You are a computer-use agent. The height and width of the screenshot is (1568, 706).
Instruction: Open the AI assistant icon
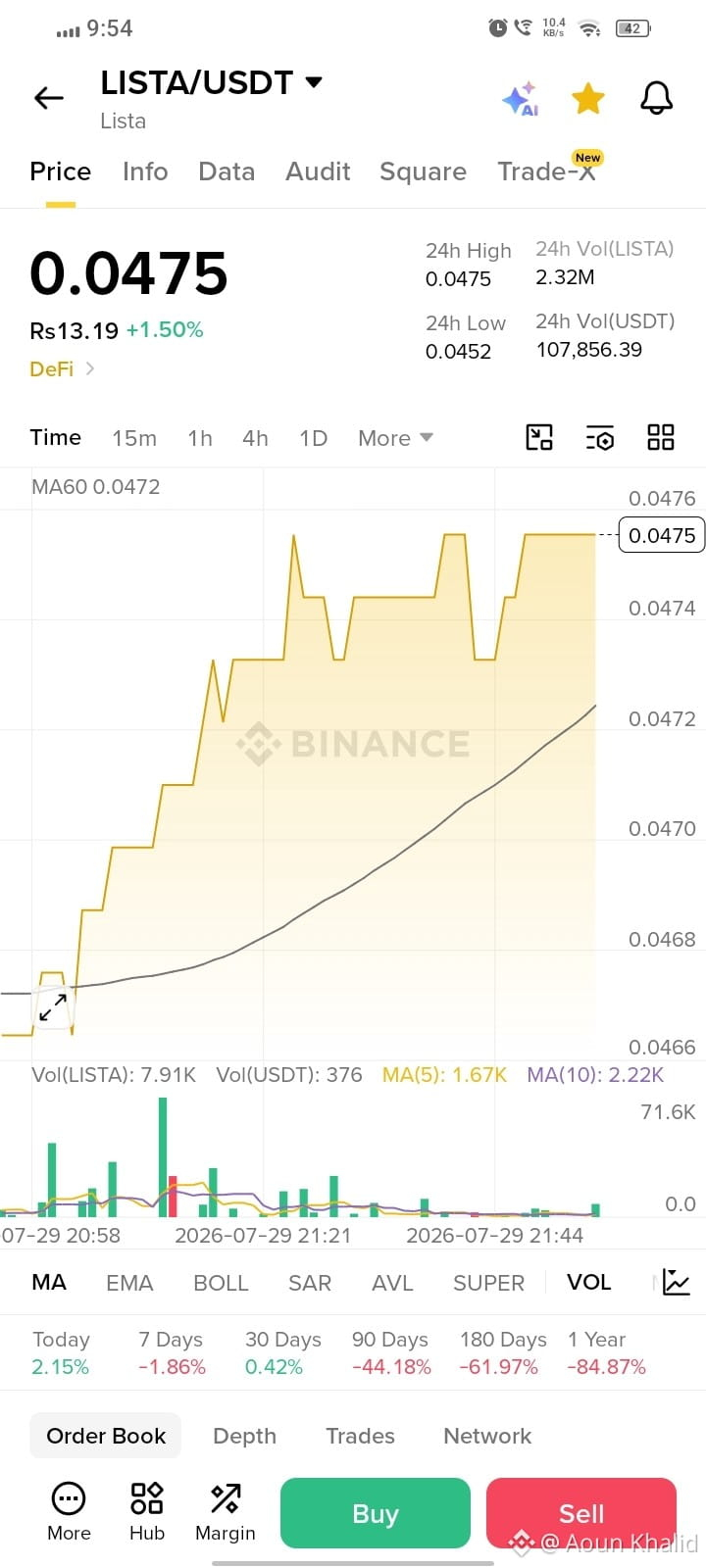tap(520, 99)
